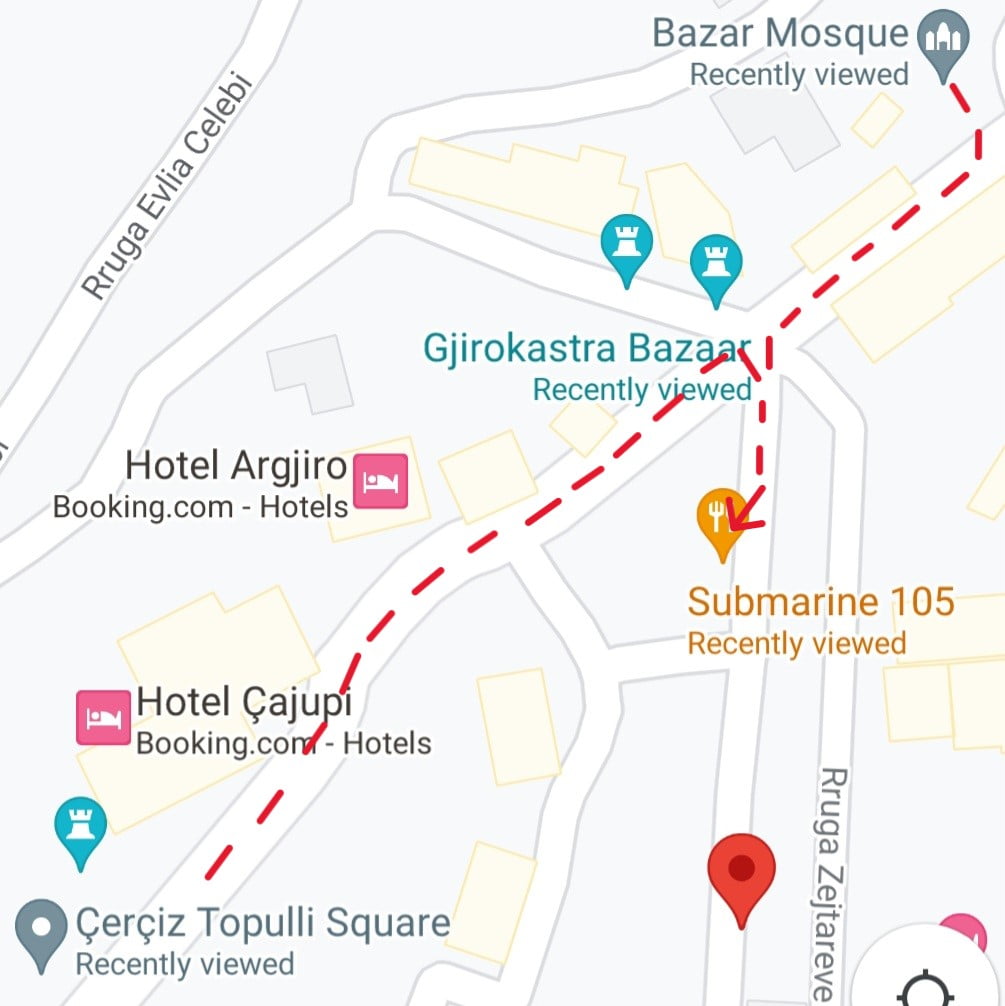Open the castle pin below Hotel Çajupi
This screenshot has width=1005, height=1006.
(x=79, y=830)
